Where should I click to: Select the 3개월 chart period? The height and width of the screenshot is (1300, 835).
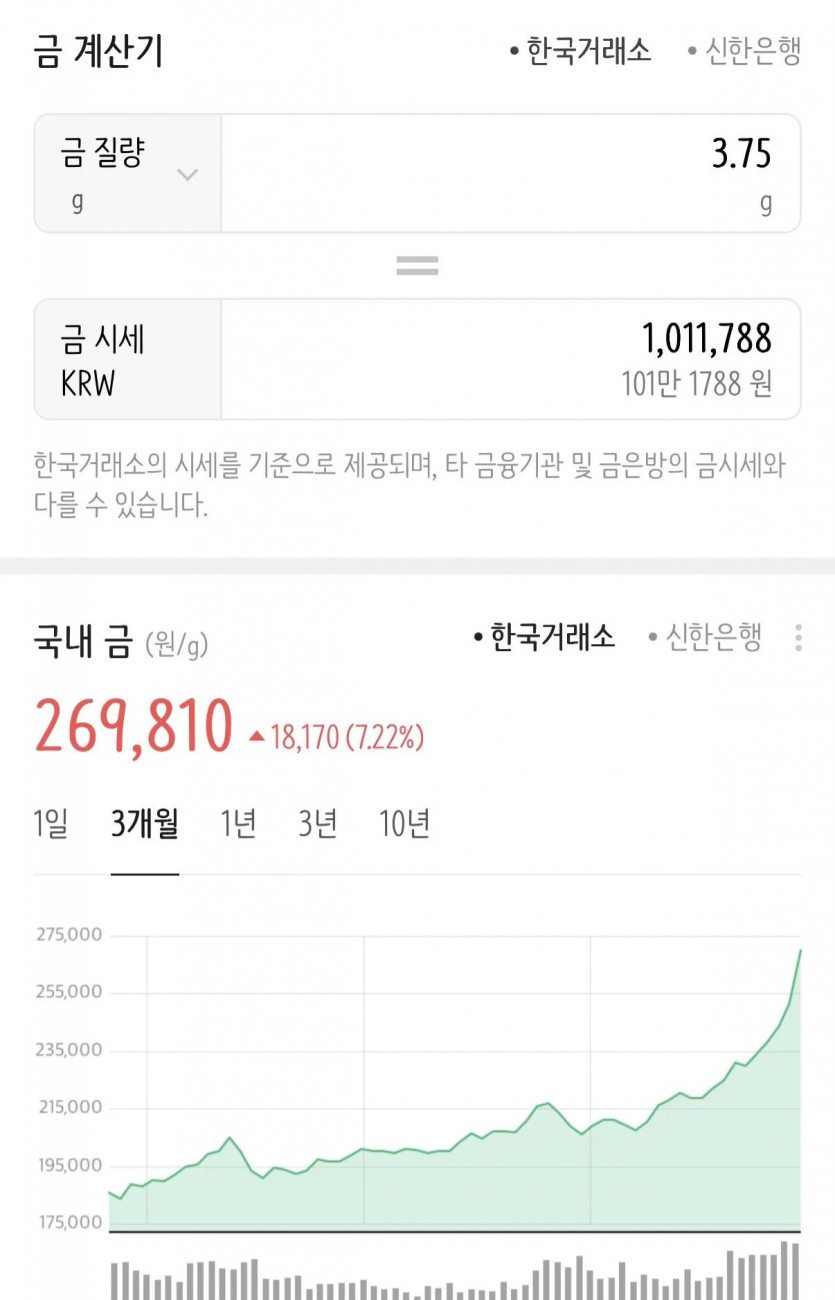pyautogui.click(x=145, y=824)
